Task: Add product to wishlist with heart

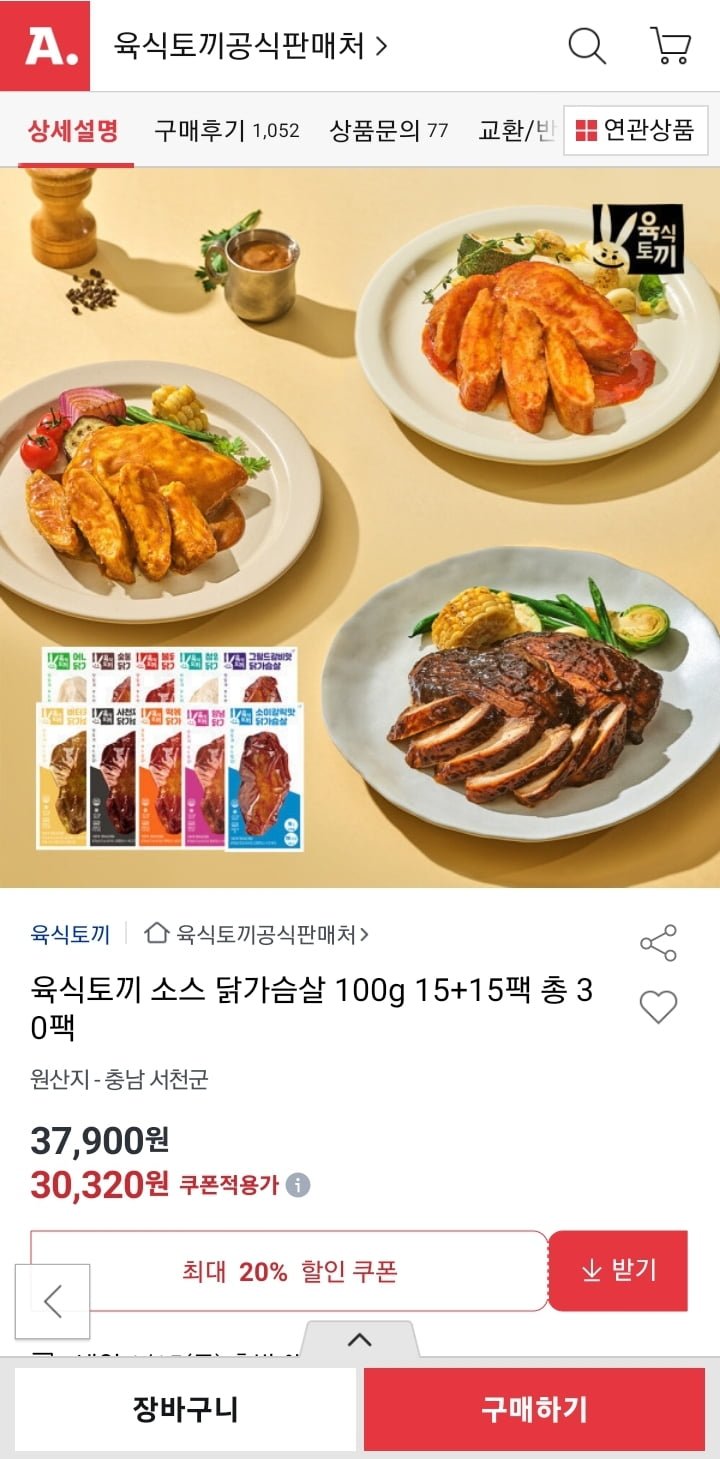Action: (658, 1007)
